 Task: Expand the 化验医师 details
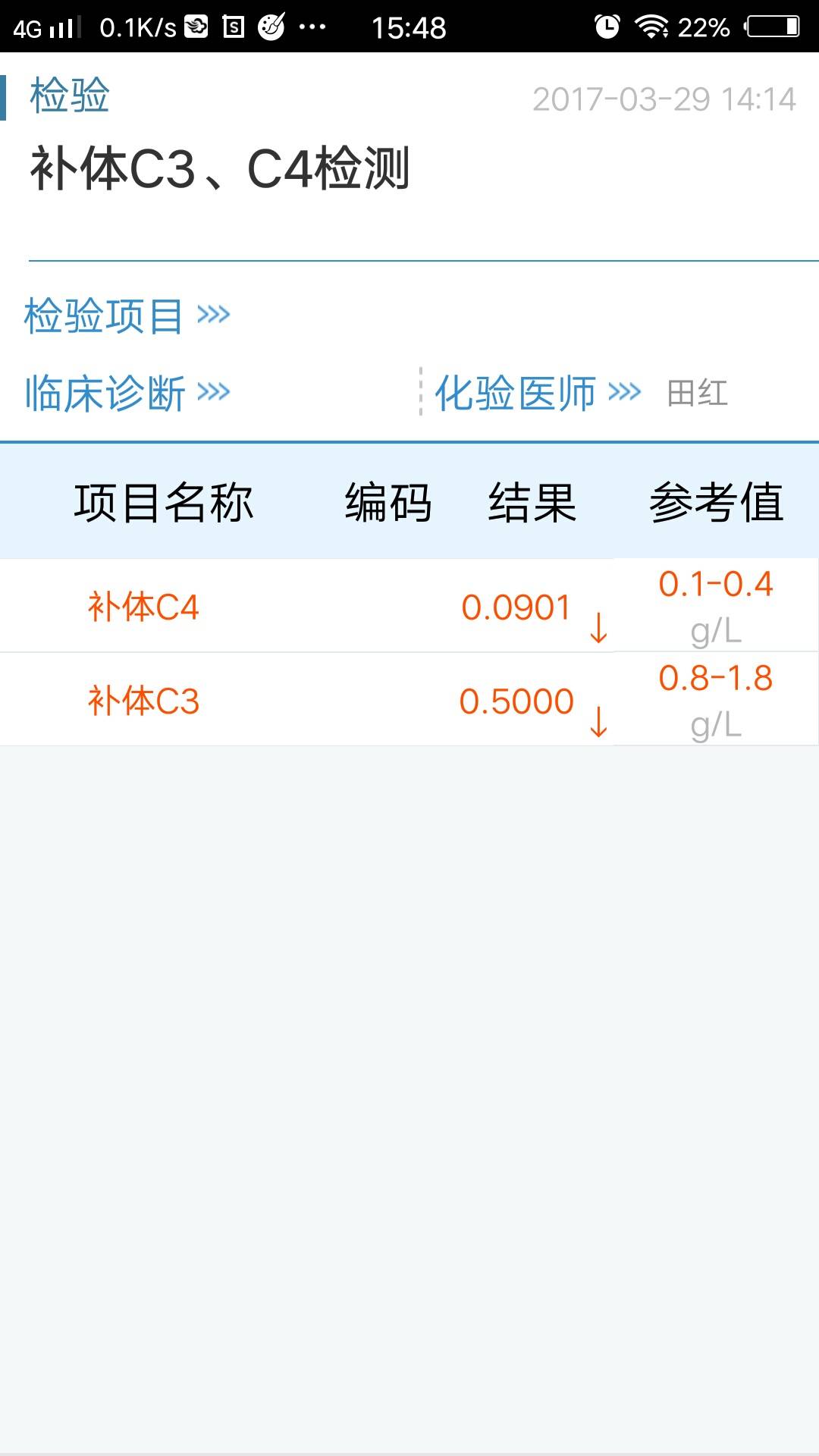(537, 393)
